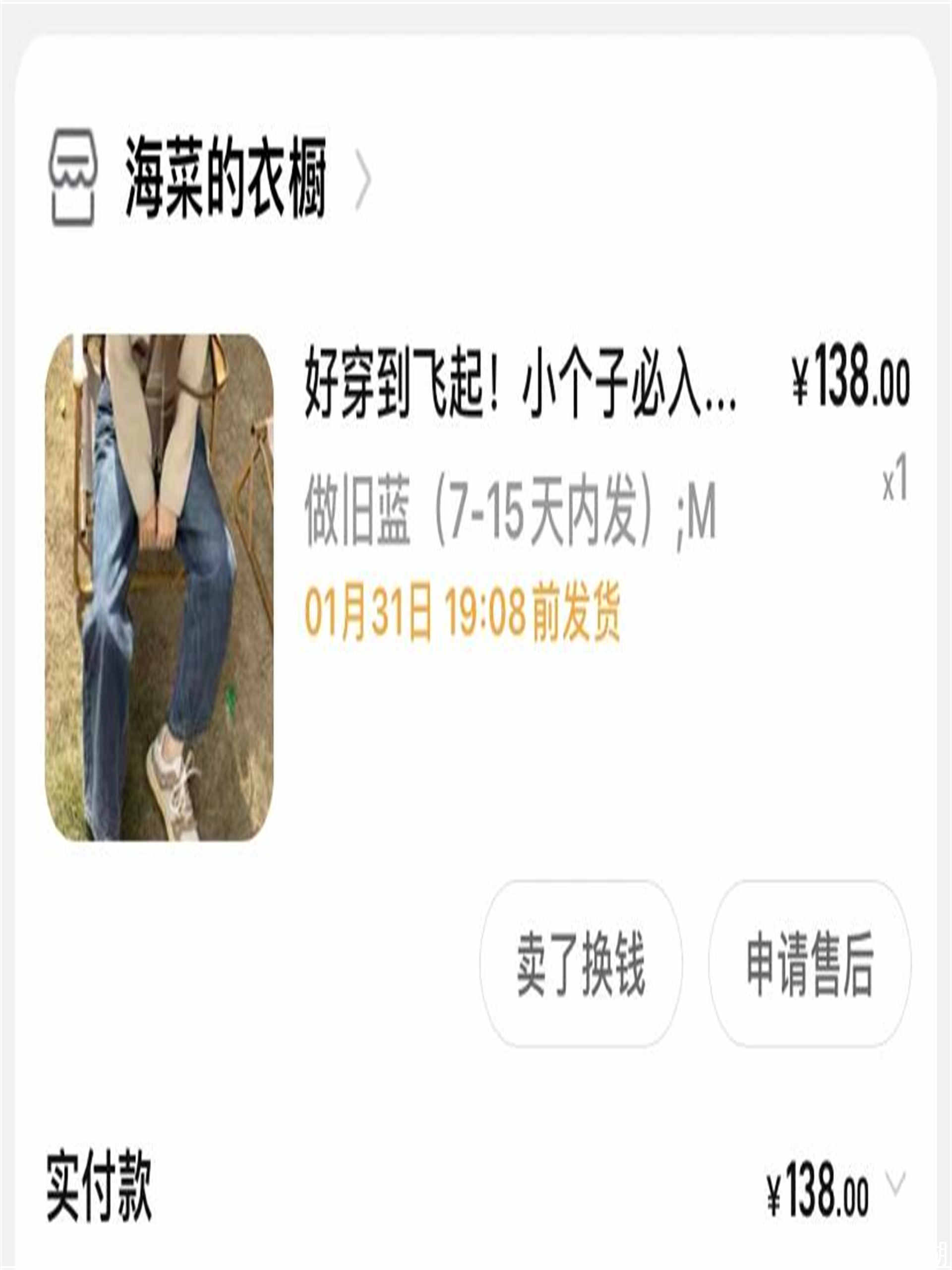
Task: Apply for after-sales via 申请售后
Action: click(x=809, y=963)
